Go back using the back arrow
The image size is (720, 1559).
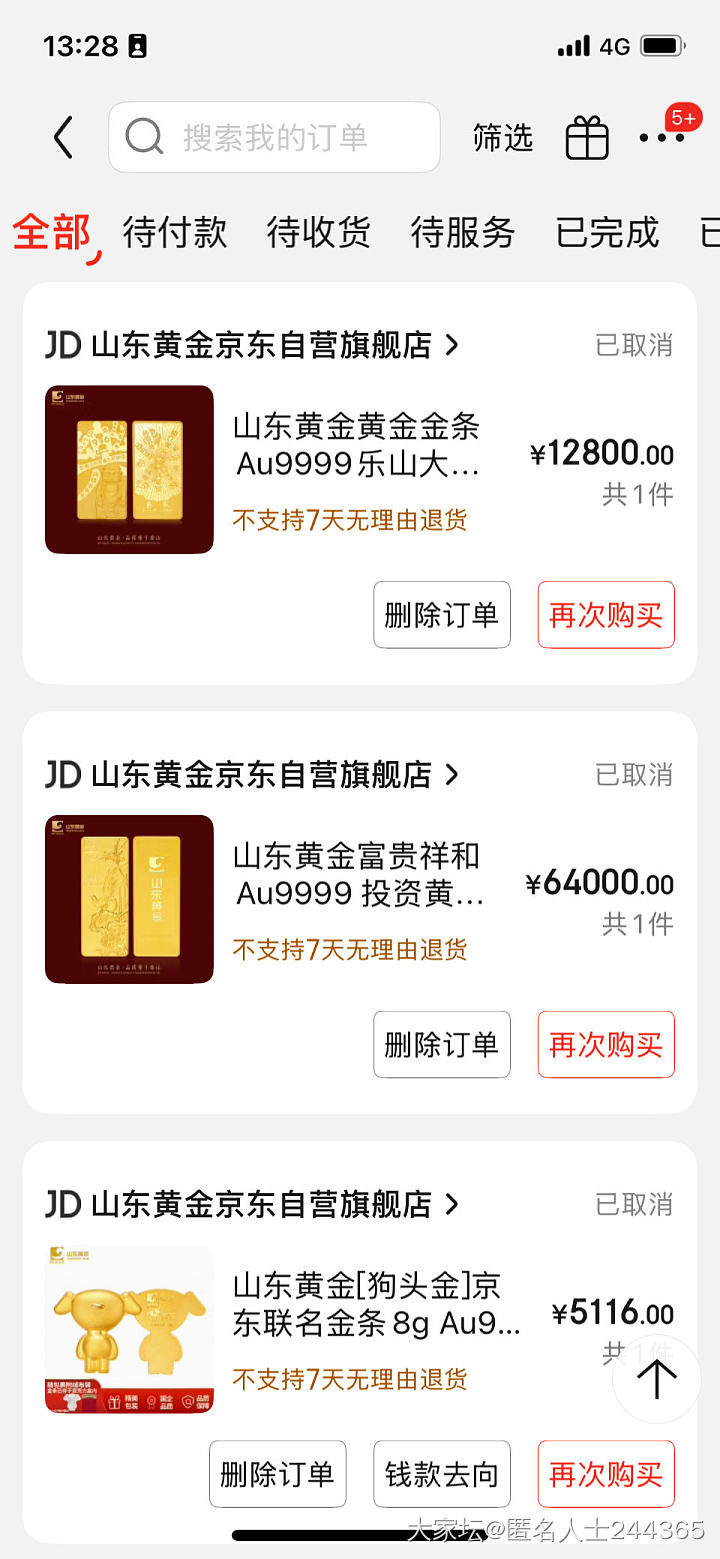[x=64, y=137]
